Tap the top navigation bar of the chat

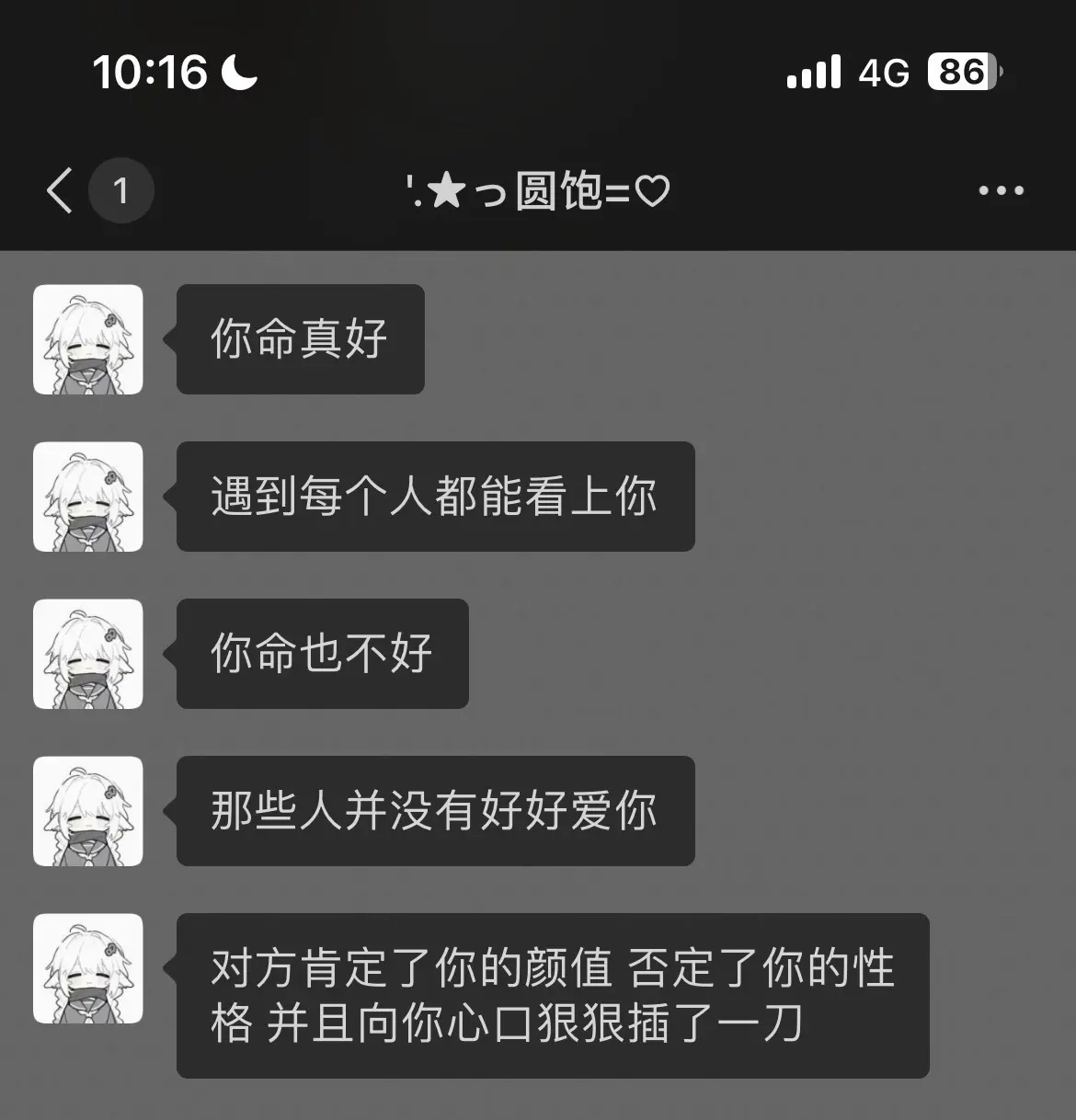click(x=536, y=190)
